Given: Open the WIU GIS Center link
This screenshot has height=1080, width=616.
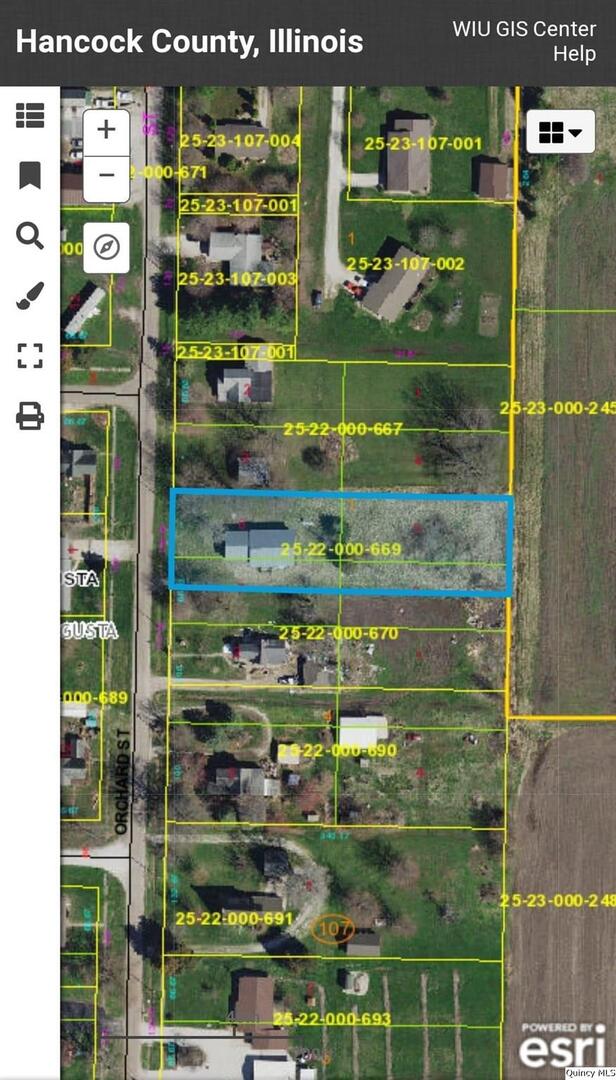Looking at the screenshot, I should pos(524,29).
